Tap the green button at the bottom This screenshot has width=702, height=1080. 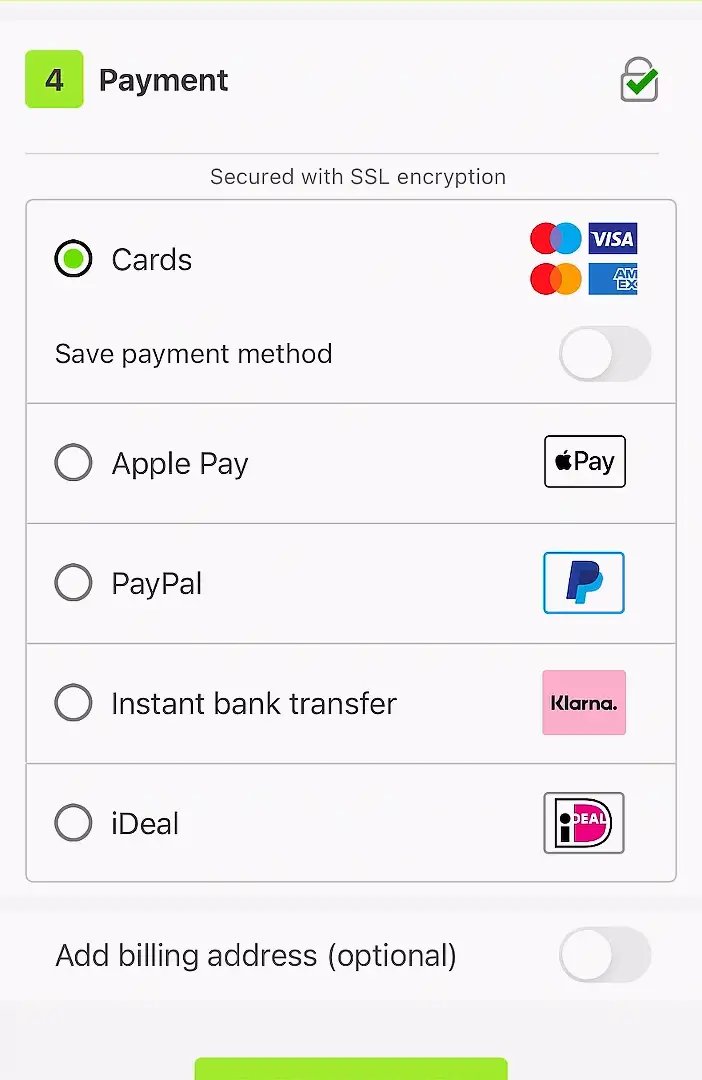(x=350, y=1069)
